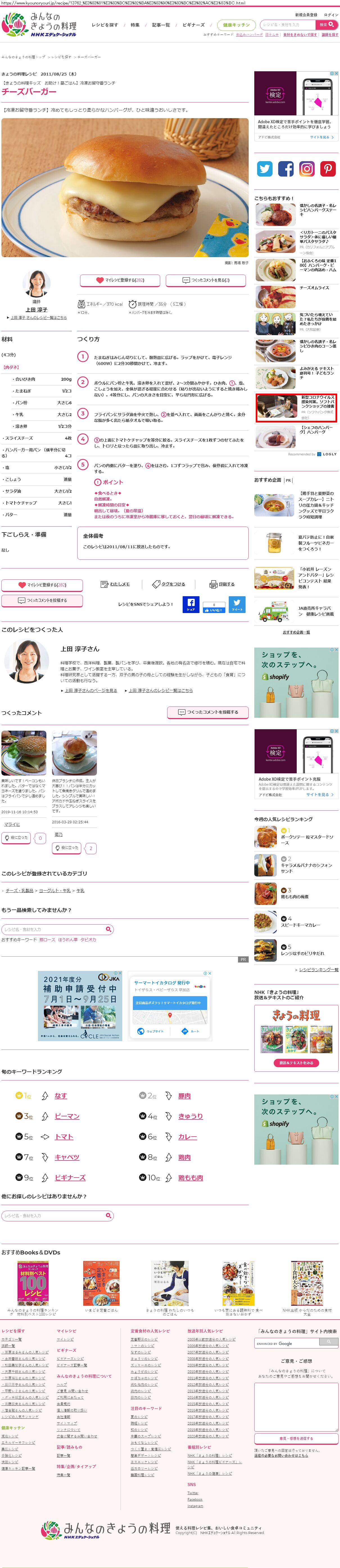Open recommended recipe チーズオムライス

click(x=314, y=287)
